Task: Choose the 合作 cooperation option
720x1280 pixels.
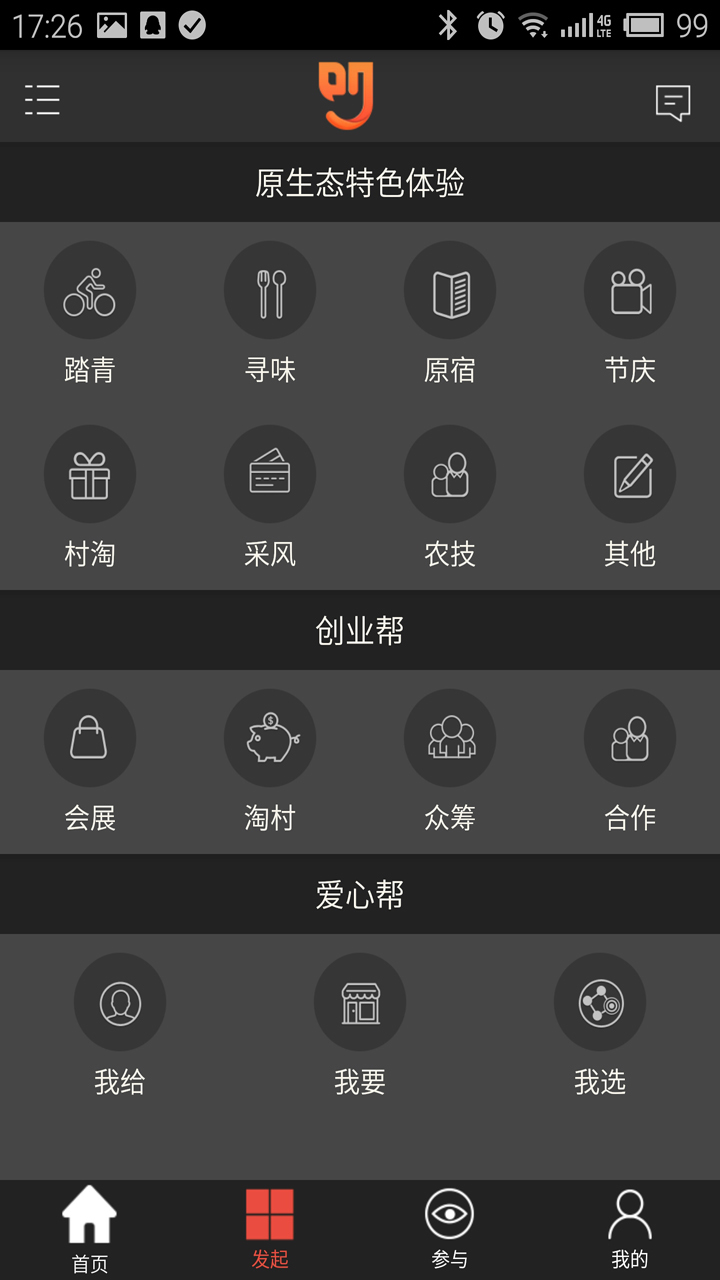Action: [630, 738]
